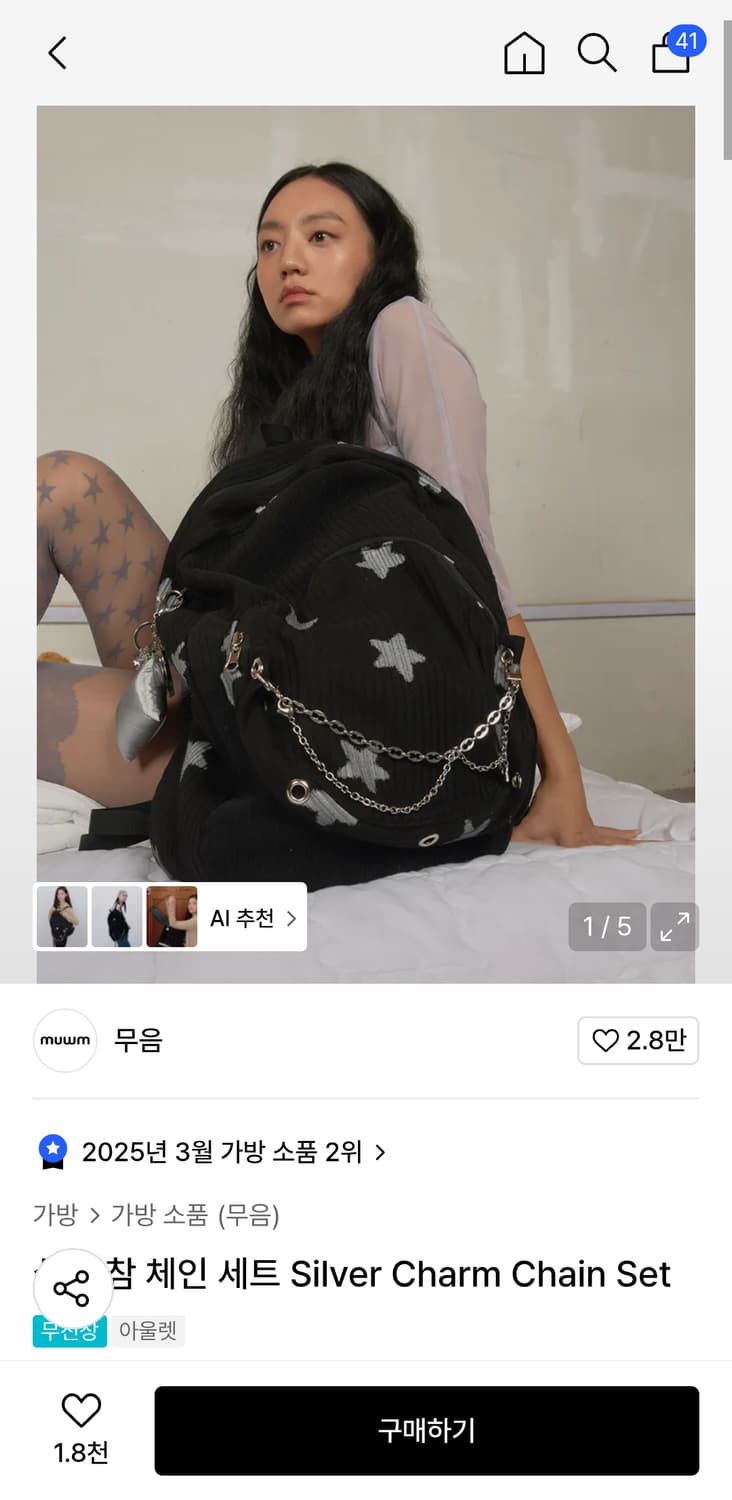This screenshot has height=1500, width=732.
Task: Open the 2025년 3월 ranking details chevron
Action: (x=379, y=1152)
